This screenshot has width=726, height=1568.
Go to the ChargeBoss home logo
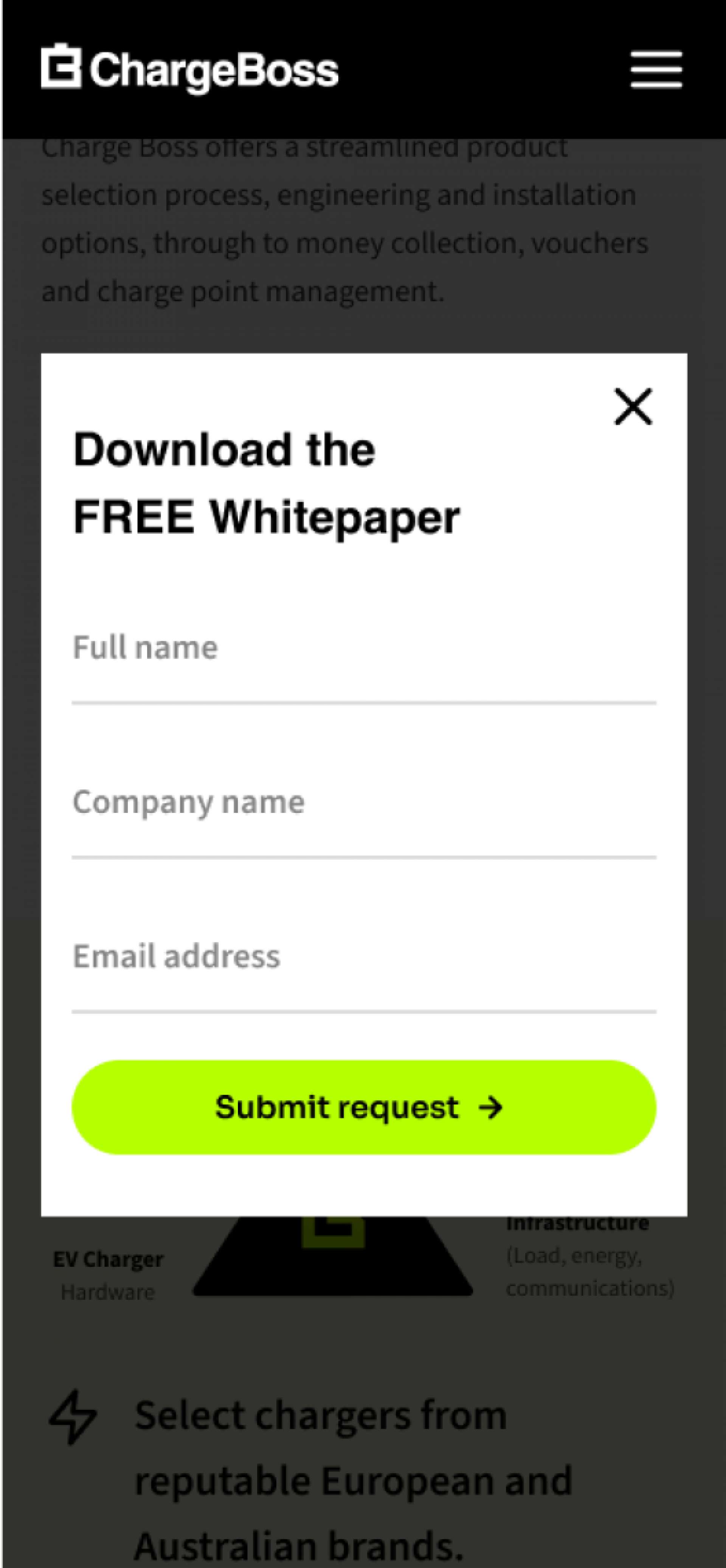(x=189, y=69)
